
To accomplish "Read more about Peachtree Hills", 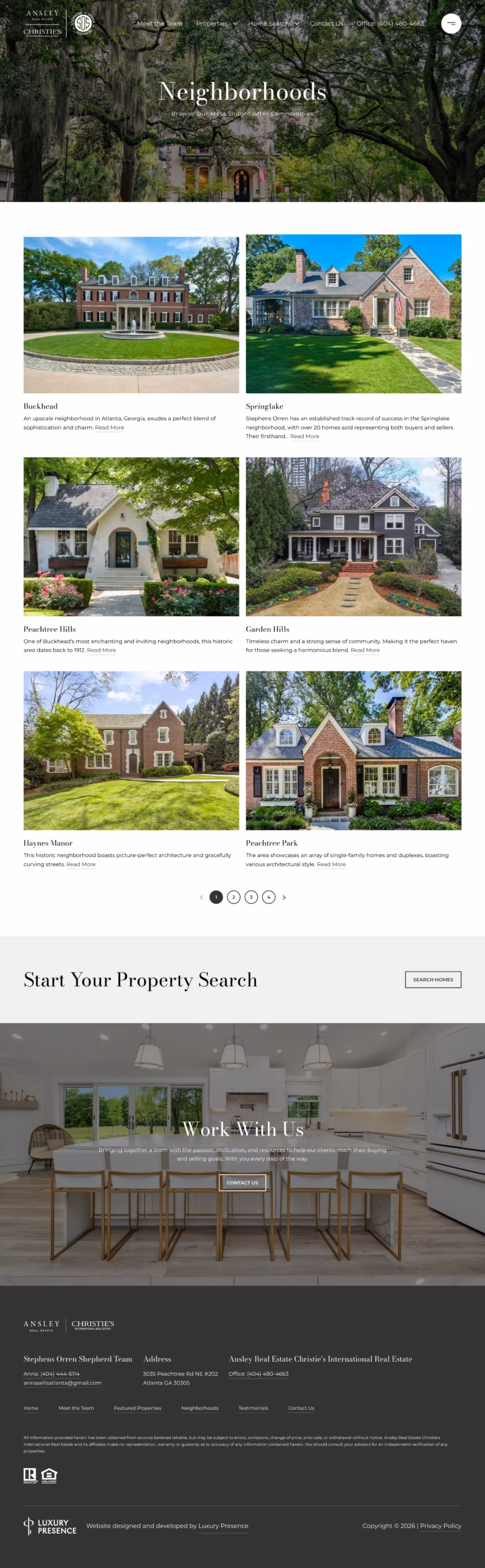I will click(101, 650).
